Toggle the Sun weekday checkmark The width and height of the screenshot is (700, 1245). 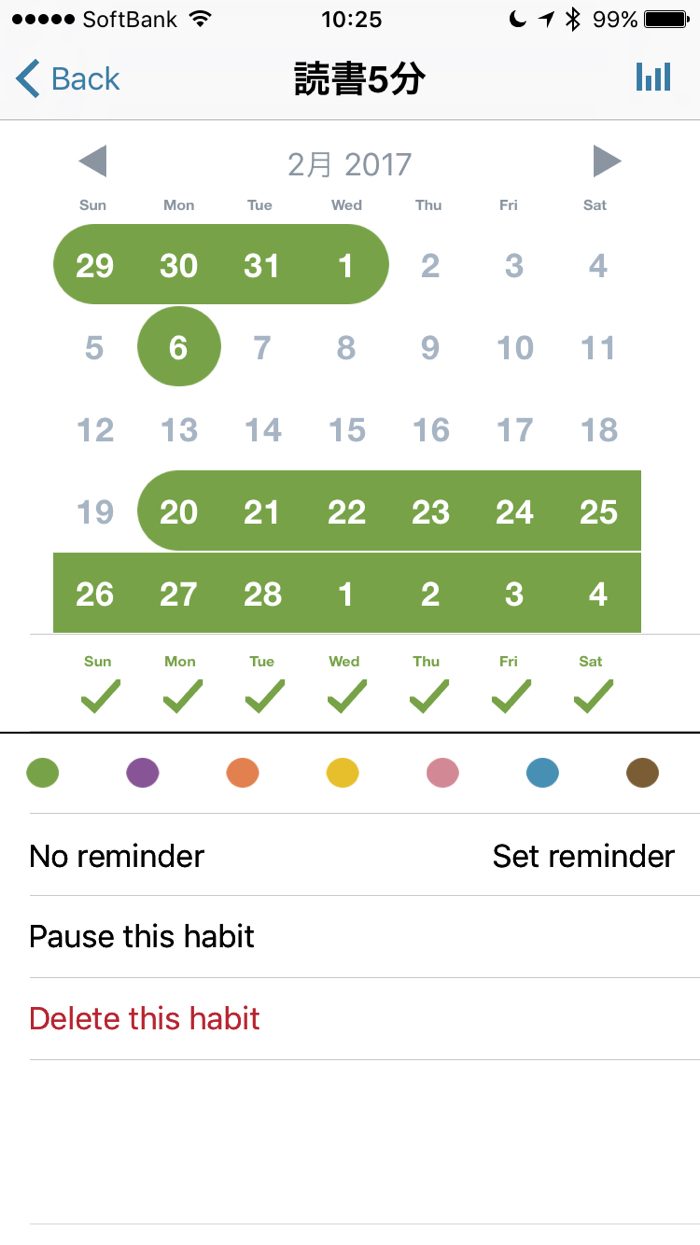98,695
